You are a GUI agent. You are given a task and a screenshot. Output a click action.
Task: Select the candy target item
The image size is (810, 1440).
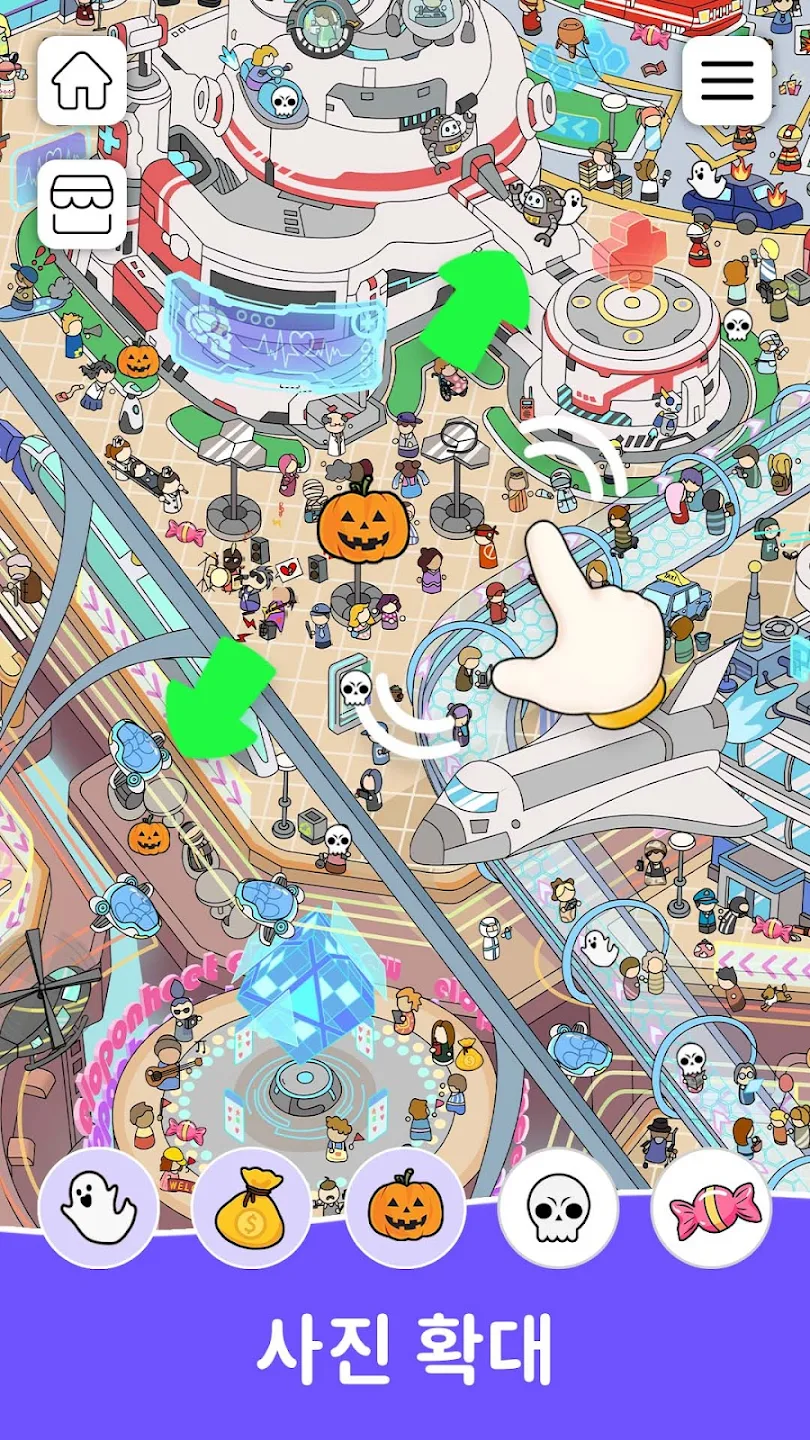click(711, 1208)
